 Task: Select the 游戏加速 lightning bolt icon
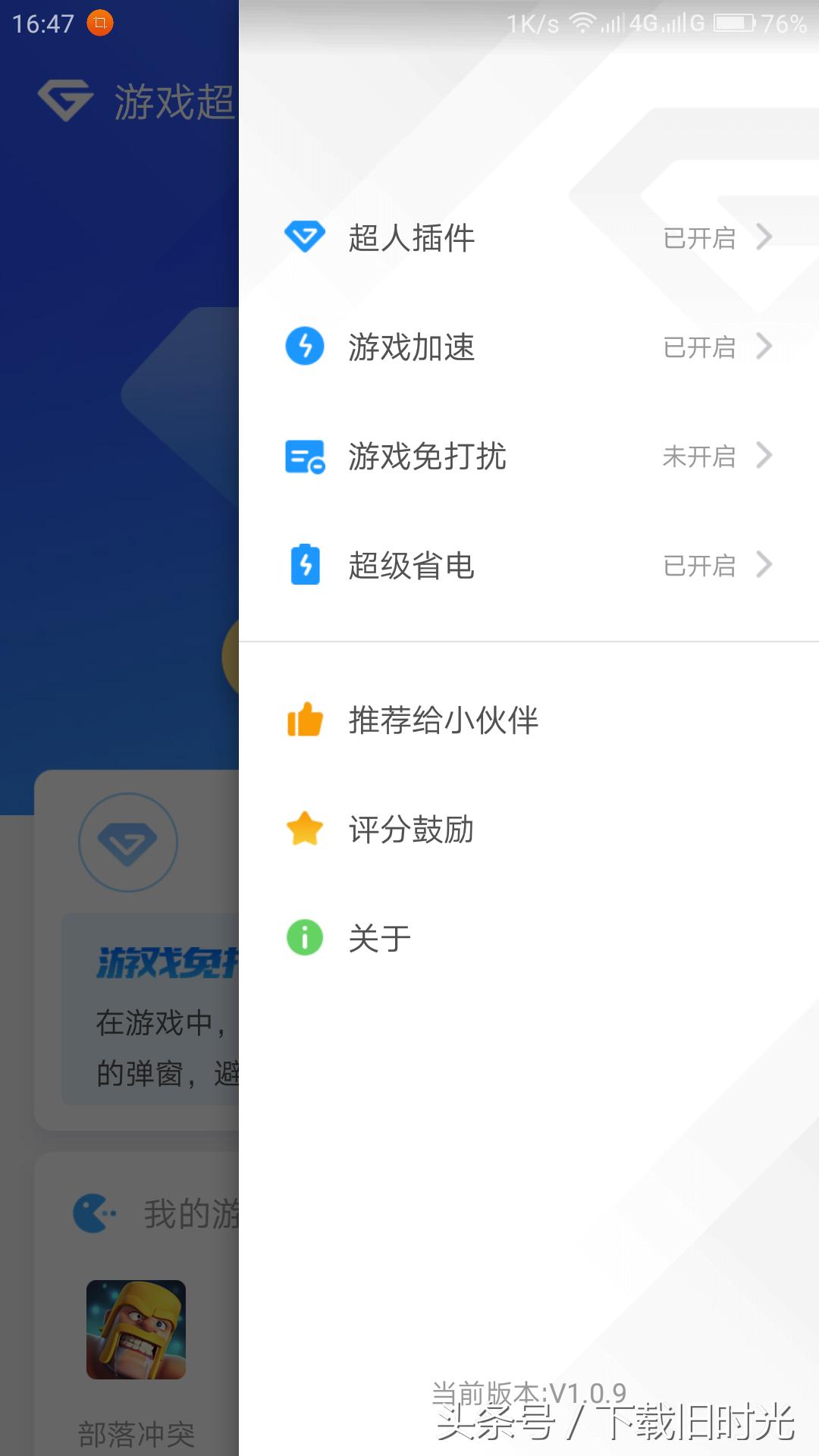click(x=304, y=348)
